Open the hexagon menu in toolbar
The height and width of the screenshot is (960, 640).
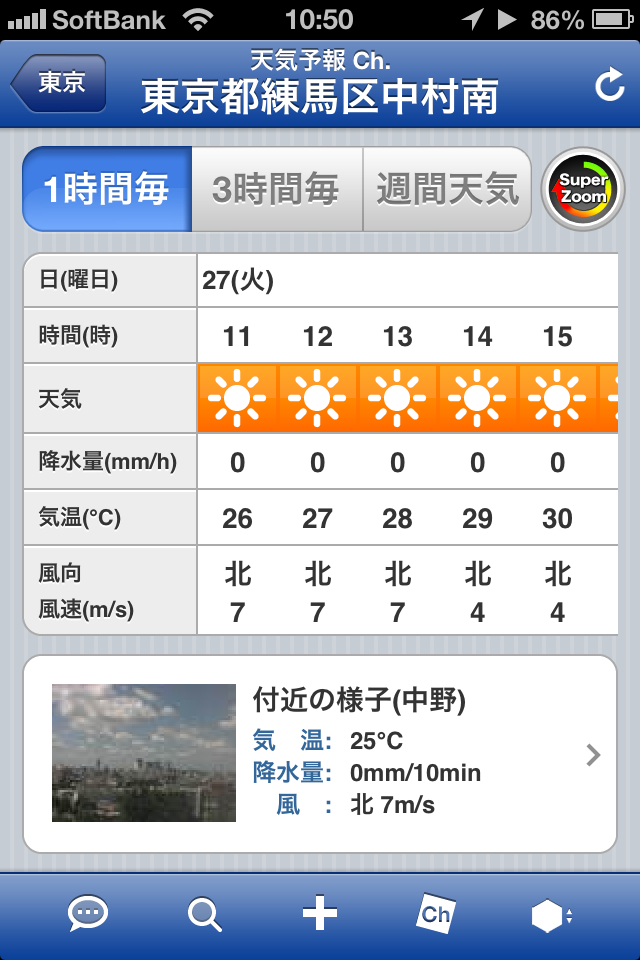coord(551,915)
